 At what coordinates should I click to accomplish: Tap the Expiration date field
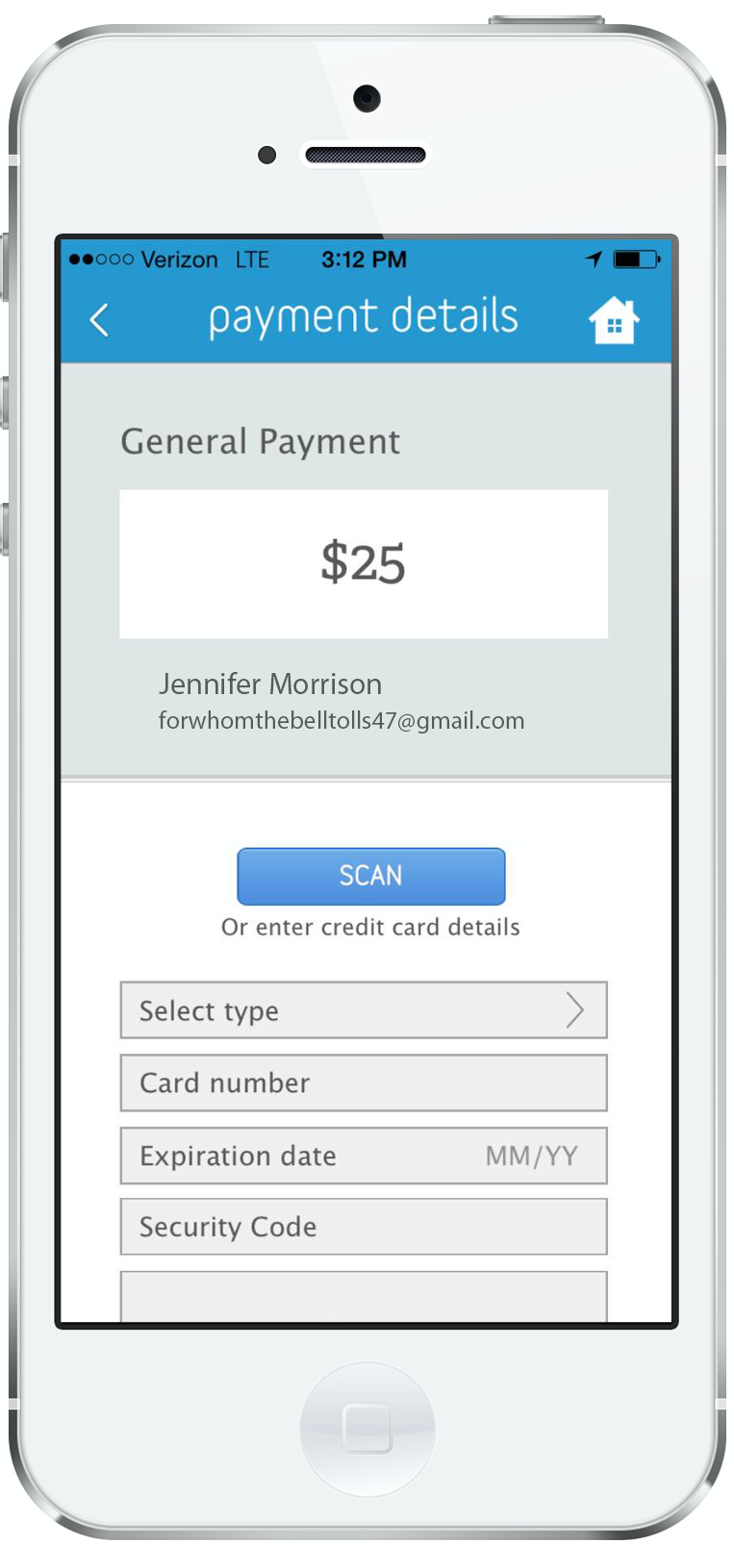pyautogui.click(x=364, y=1156)
